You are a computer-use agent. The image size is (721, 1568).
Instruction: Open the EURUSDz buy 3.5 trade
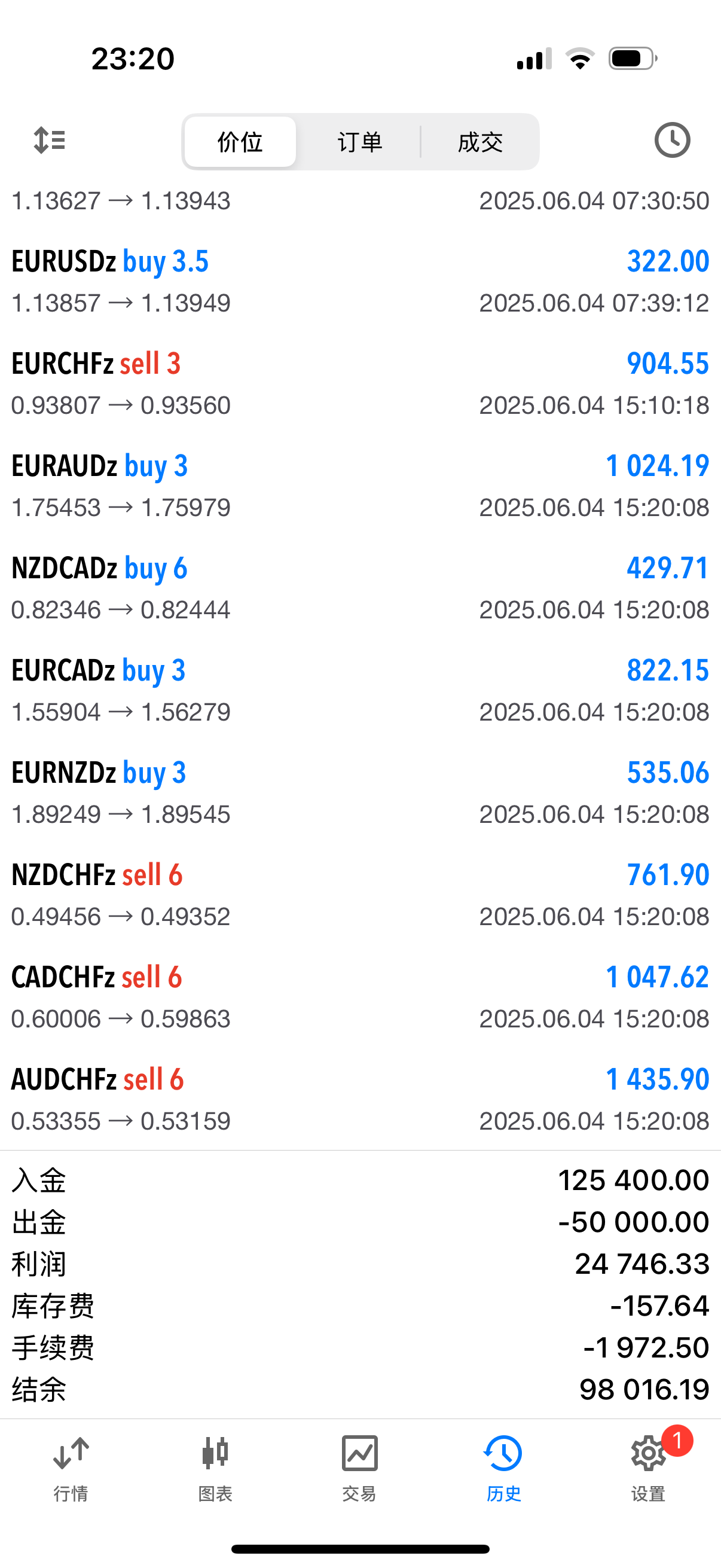click(360, 282)
